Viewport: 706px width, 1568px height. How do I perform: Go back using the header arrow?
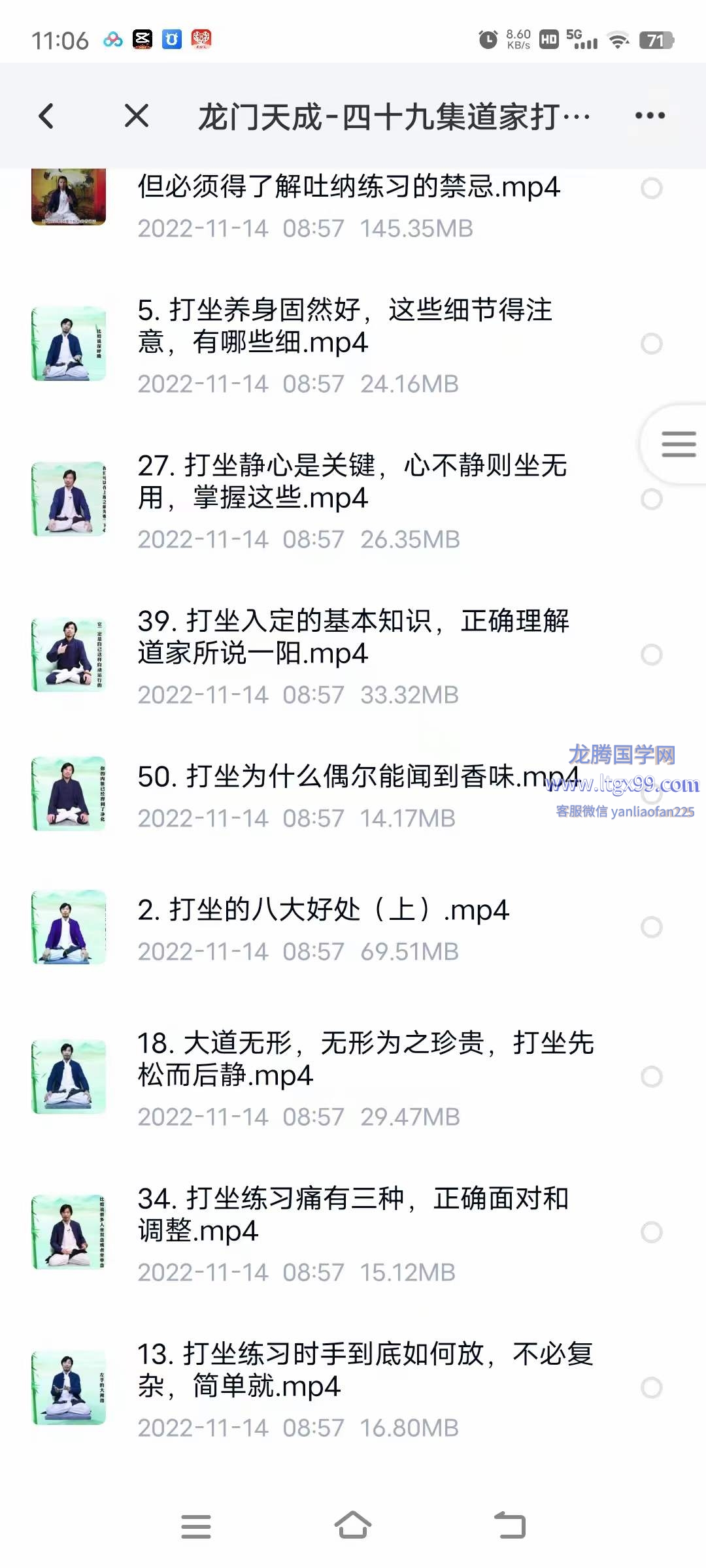pyautogui.click(x=46, y=117)
